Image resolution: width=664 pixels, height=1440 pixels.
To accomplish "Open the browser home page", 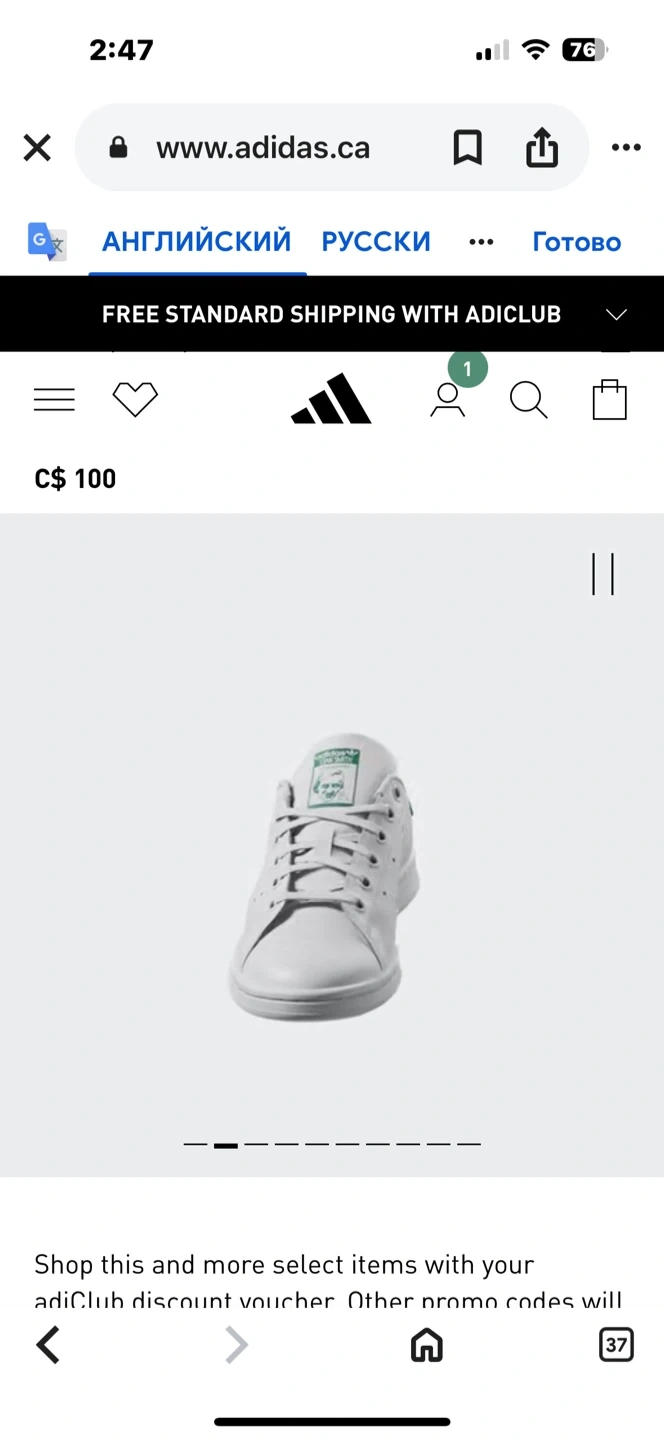I will (426, 1345).
